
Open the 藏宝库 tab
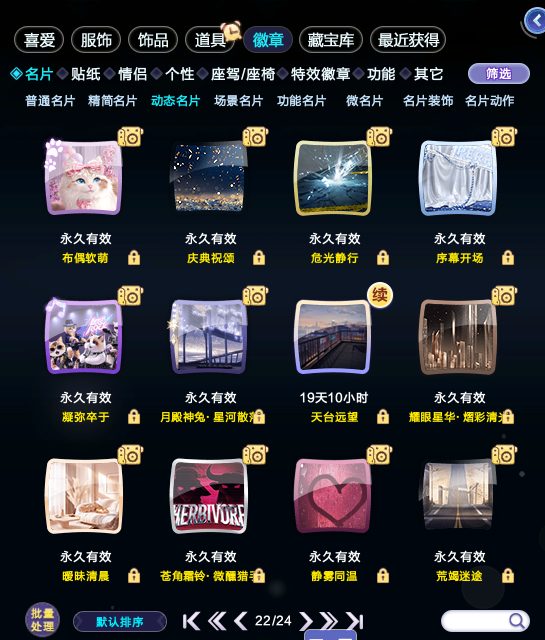[x=331, y=40]
